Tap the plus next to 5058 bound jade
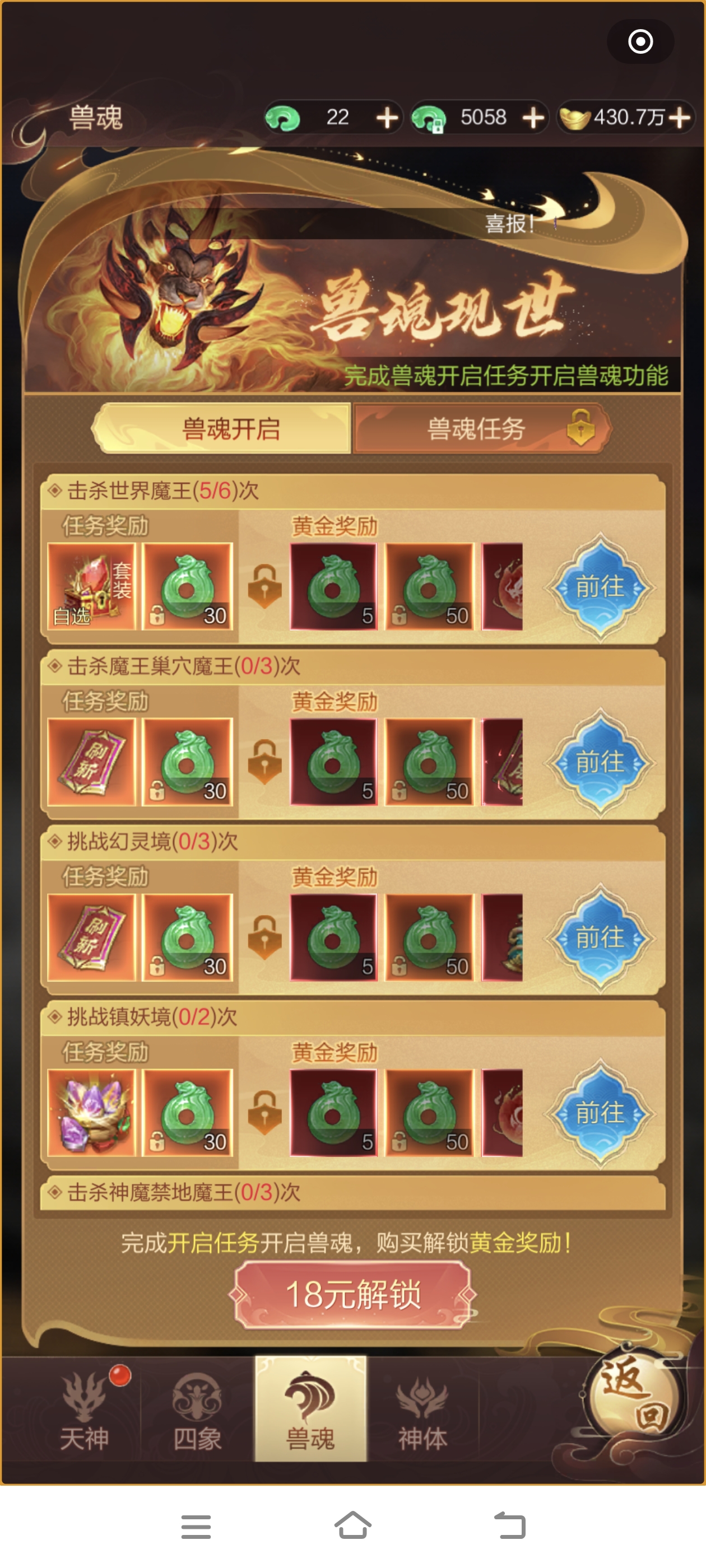Screen dimensions: 706x1568 (533, 118)
